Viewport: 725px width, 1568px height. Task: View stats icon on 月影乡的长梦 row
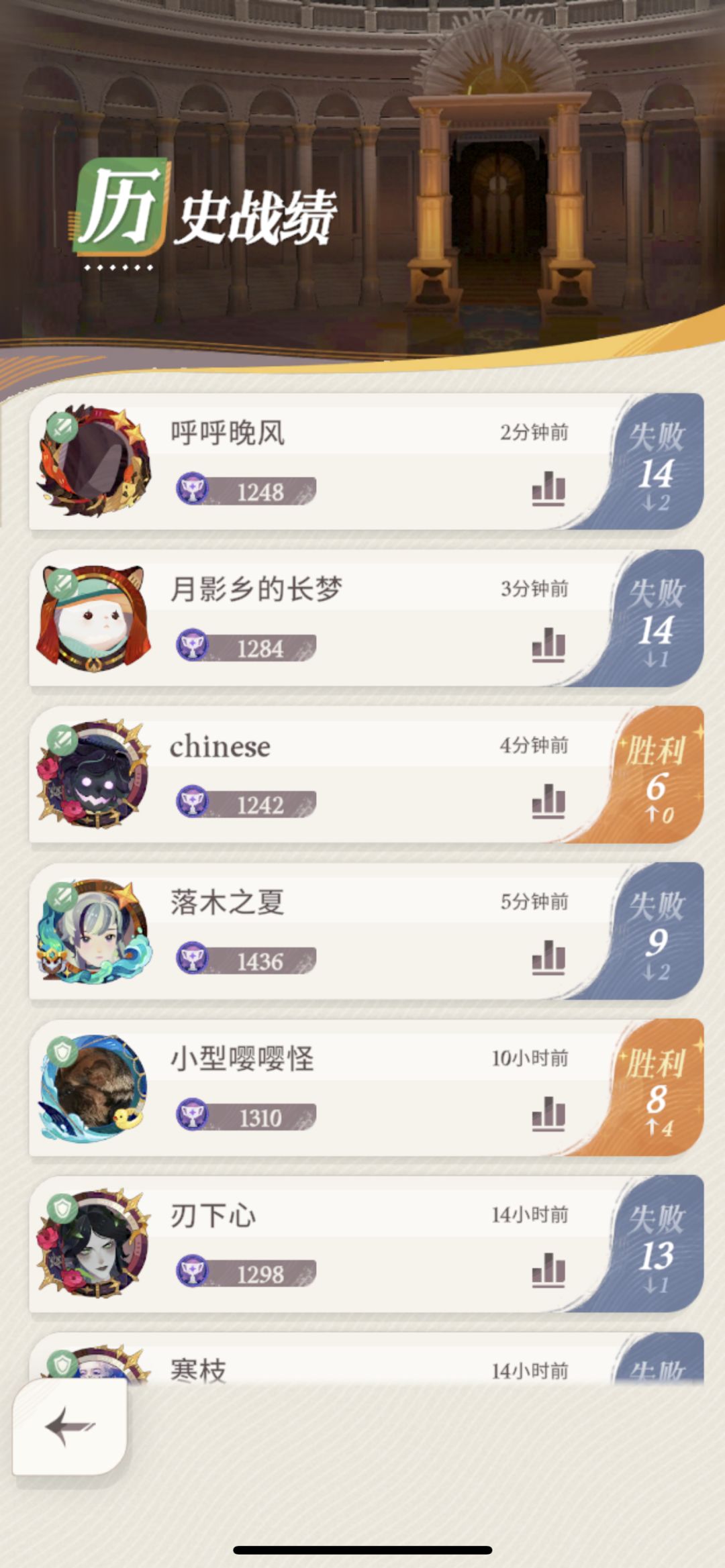click(548, 645)
